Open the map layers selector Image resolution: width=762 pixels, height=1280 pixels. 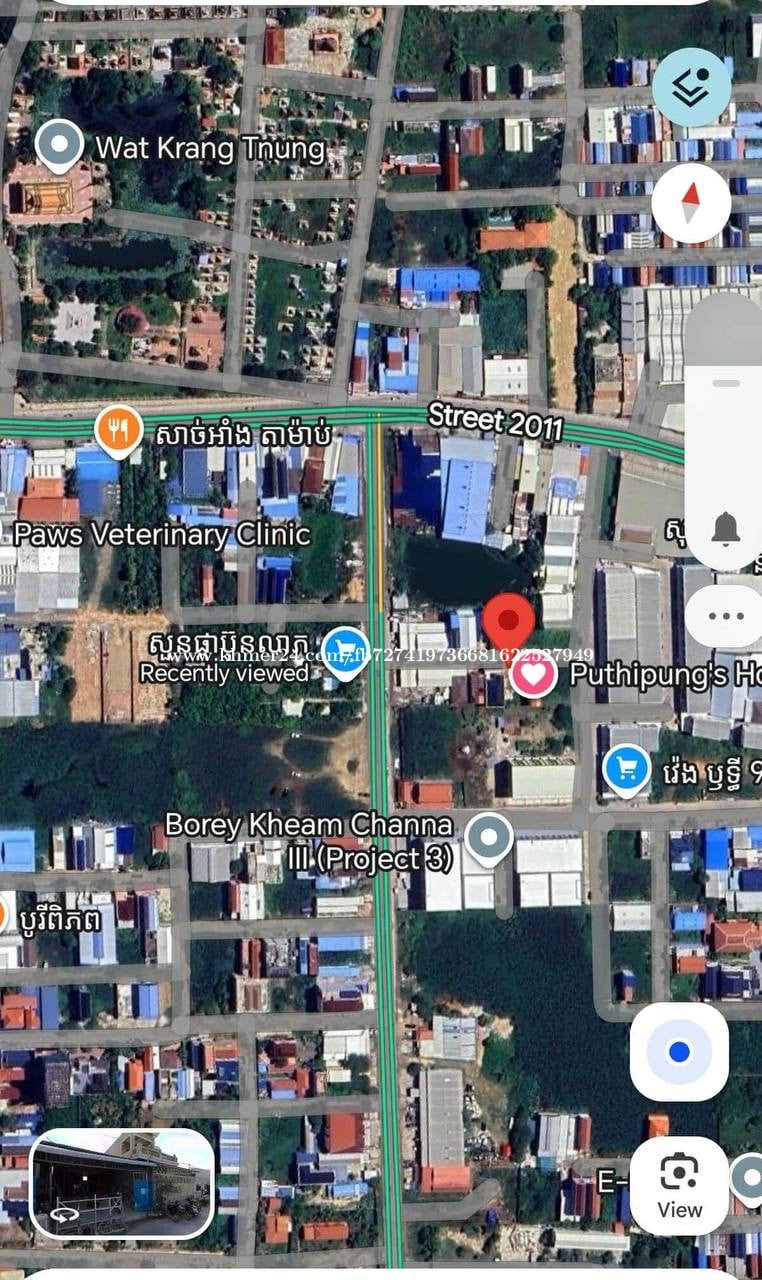point(691,88)
